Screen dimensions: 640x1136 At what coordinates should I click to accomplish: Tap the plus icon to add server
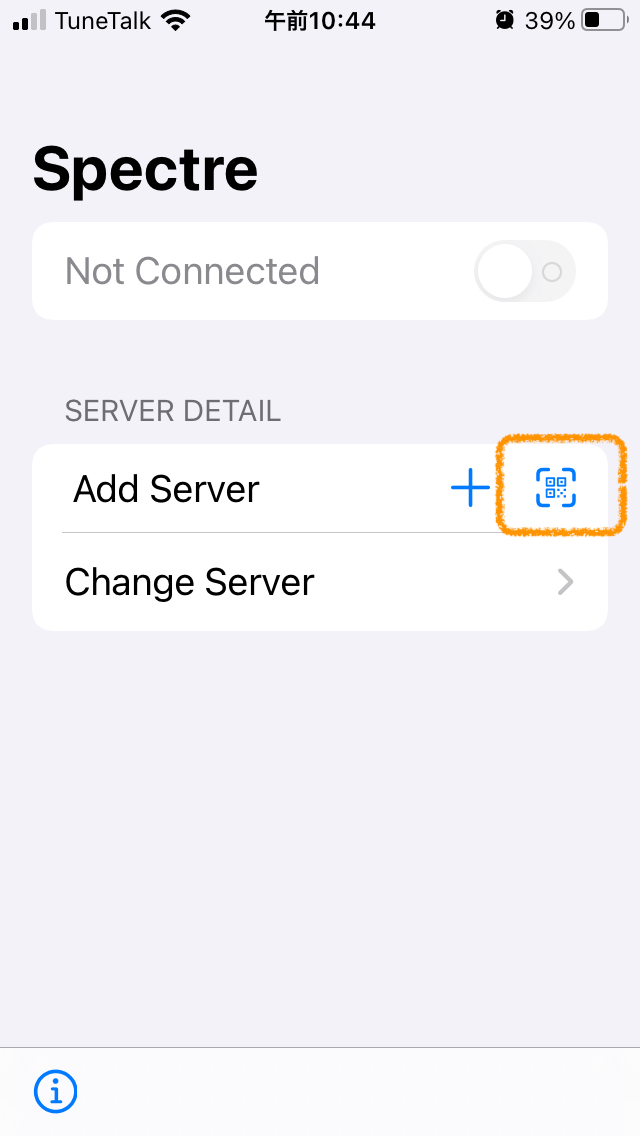pyautogui.click(x=470, y=488)
